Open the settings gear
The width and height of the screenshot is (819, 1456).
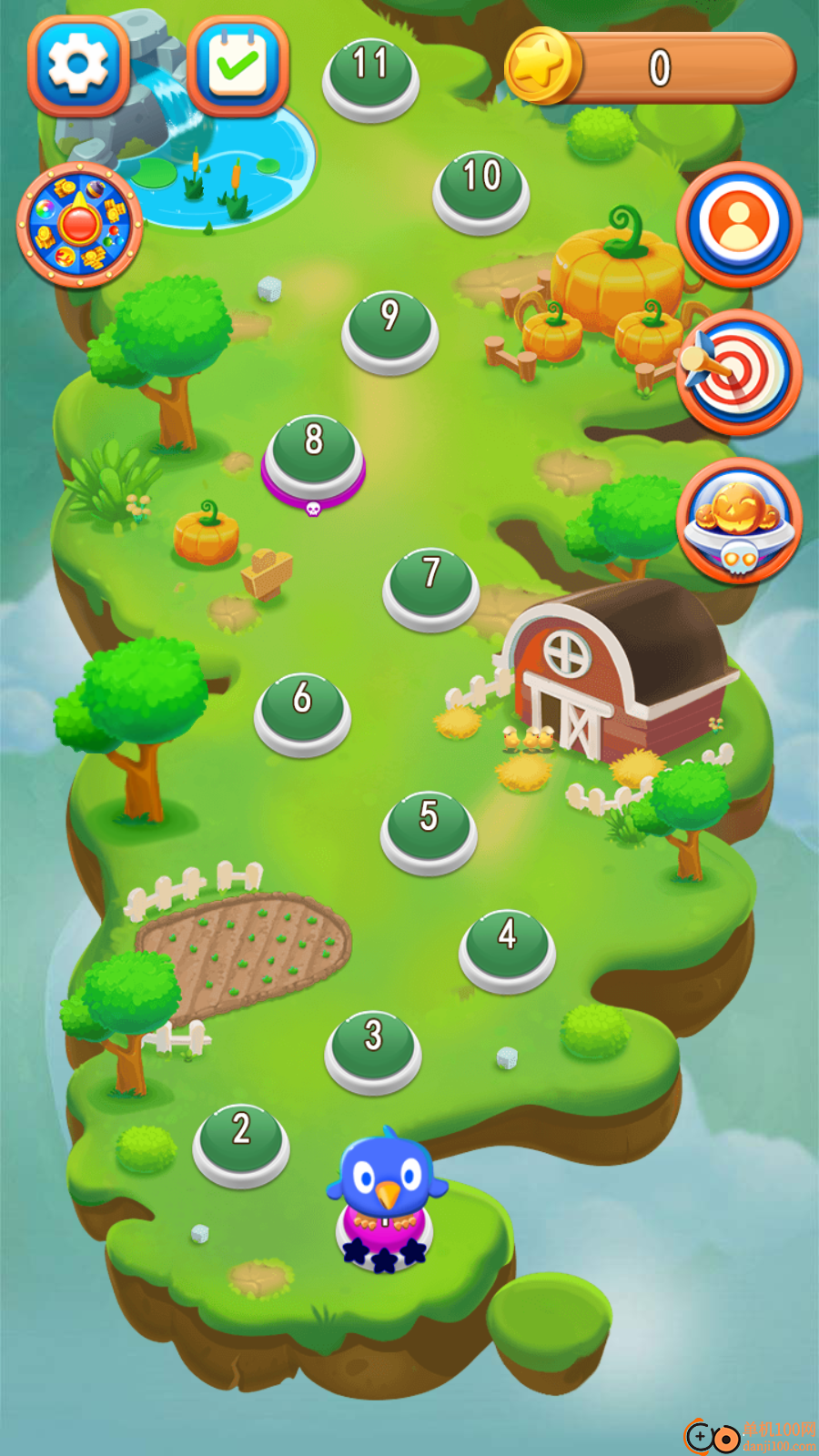pos(77,65)
